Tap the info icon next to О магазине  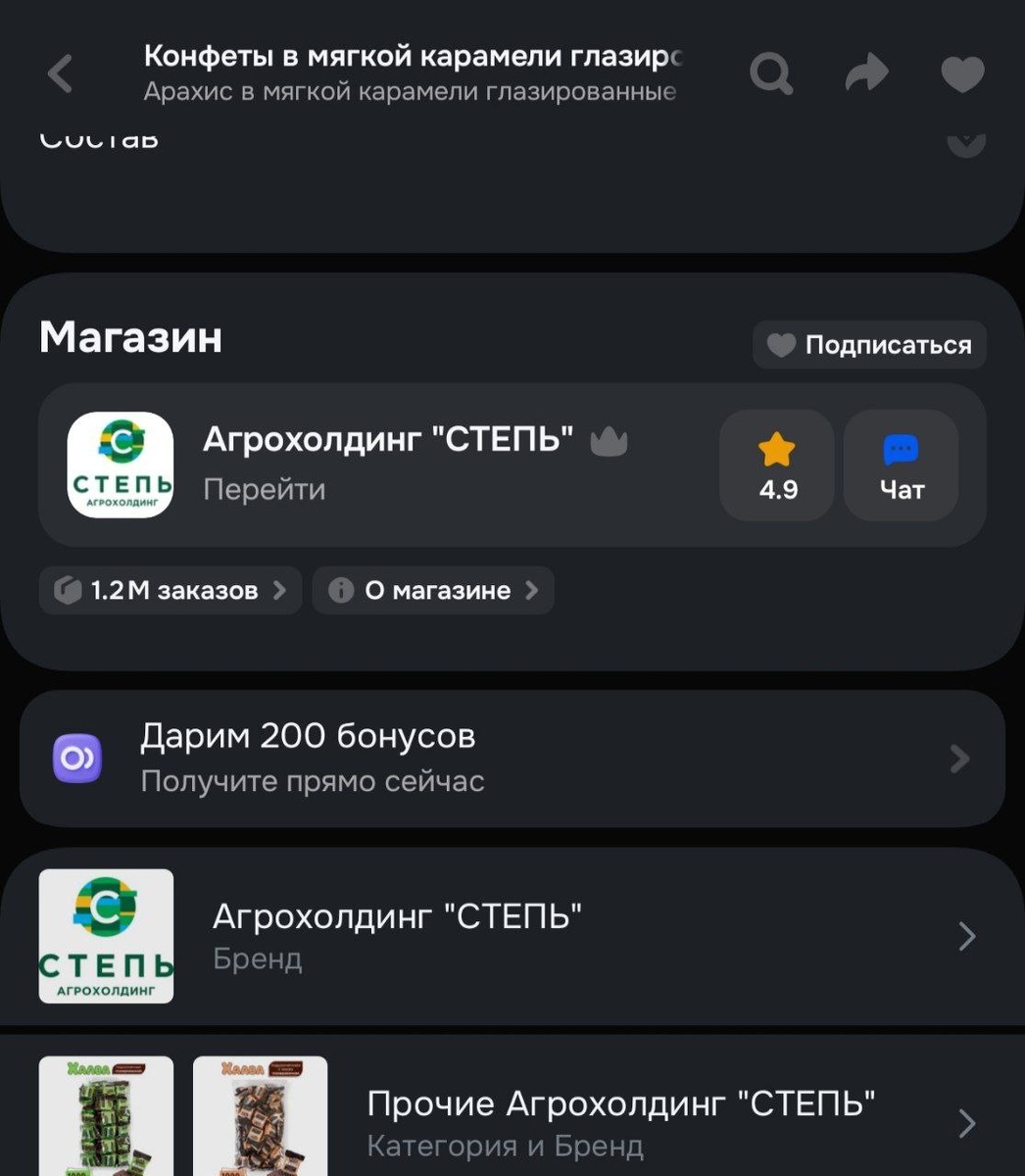pyautogui.click(x=340, y=590)
